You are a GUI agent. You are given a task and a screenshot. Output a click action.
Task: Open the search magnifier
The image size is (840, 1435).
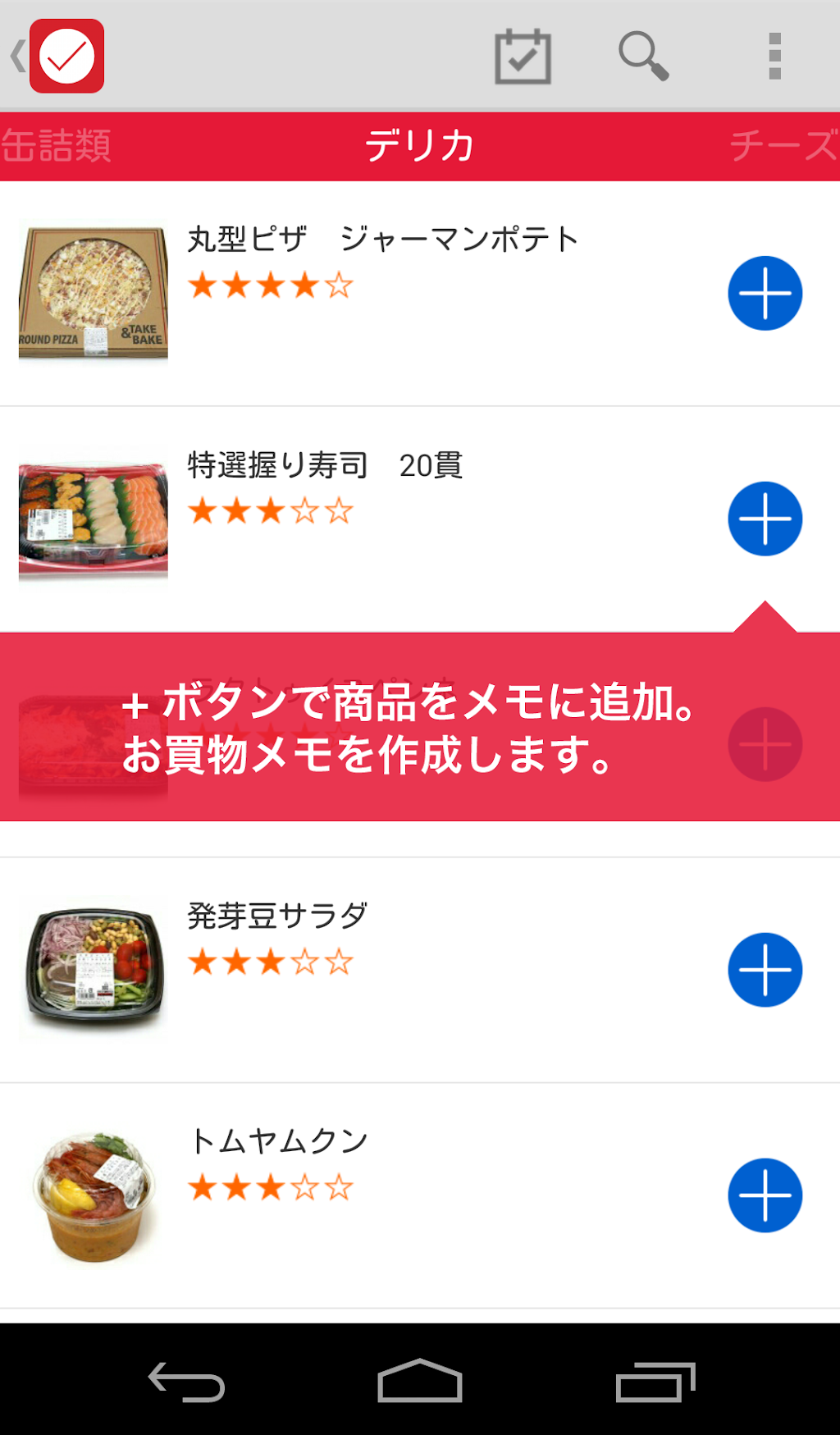[643, 56]
